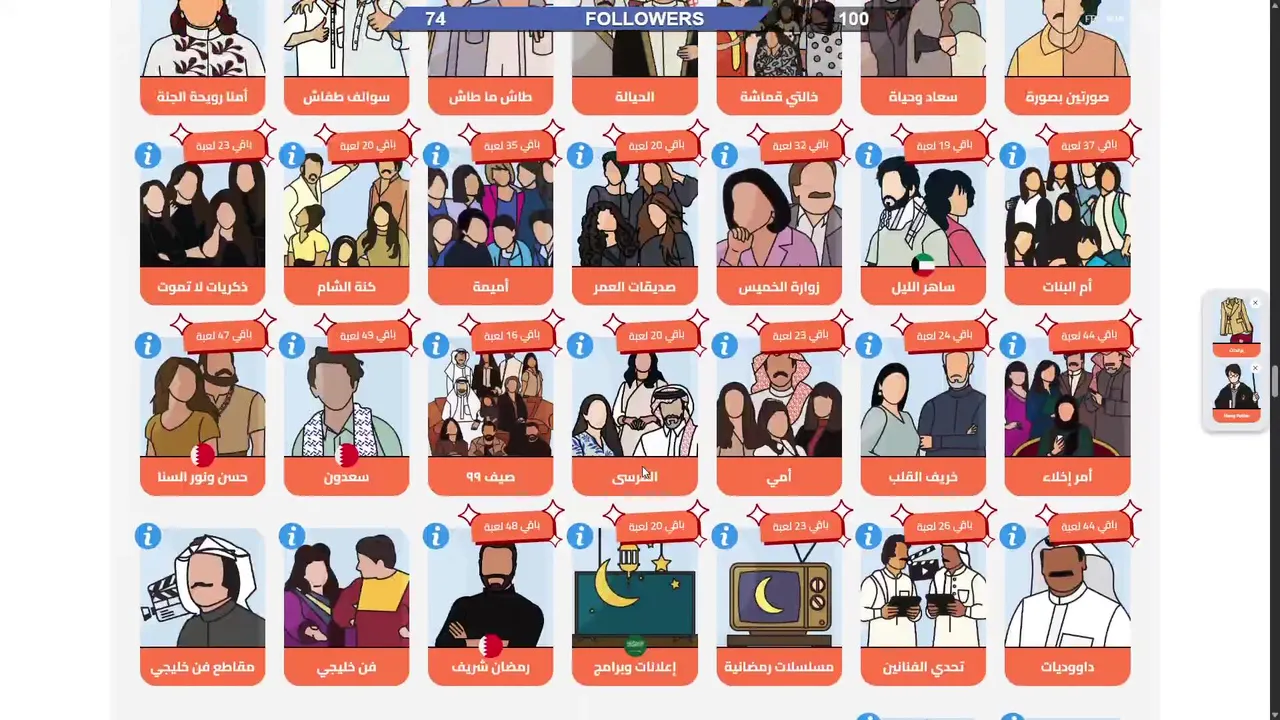View info about the أمي category

[x=724, y=346]
